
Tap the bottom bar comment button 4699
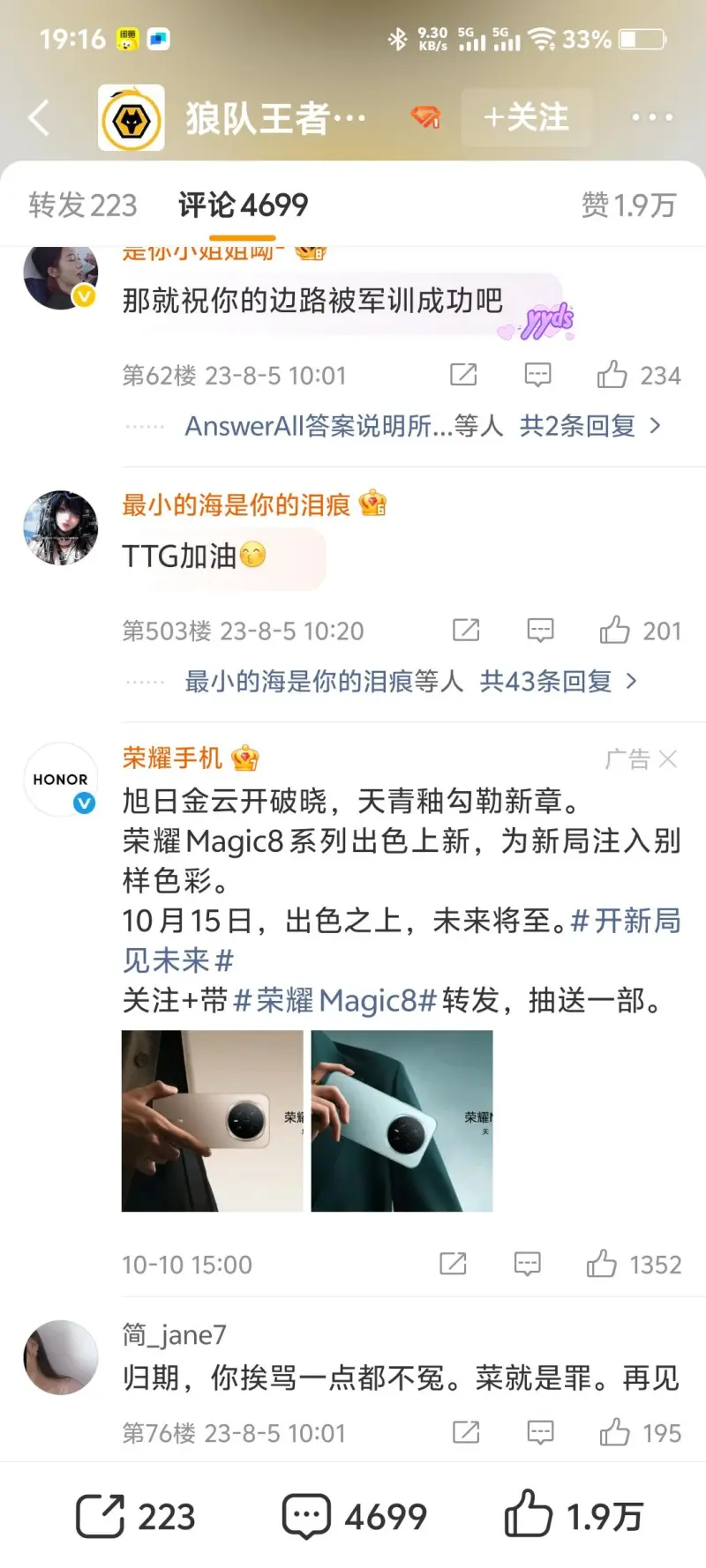355,1517
